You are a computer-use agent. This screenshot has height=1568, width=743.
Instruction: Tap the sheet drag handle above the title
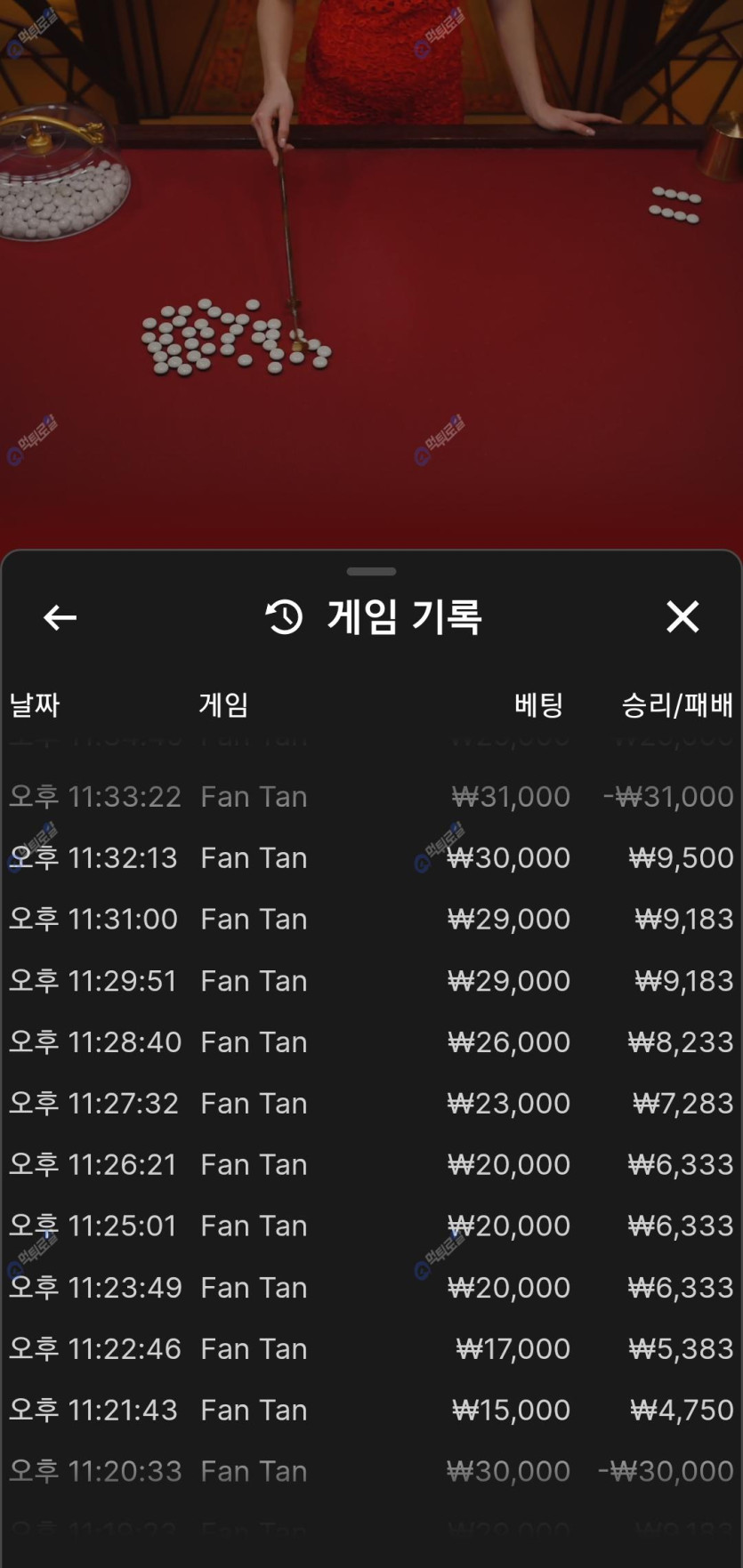point(371,571)
